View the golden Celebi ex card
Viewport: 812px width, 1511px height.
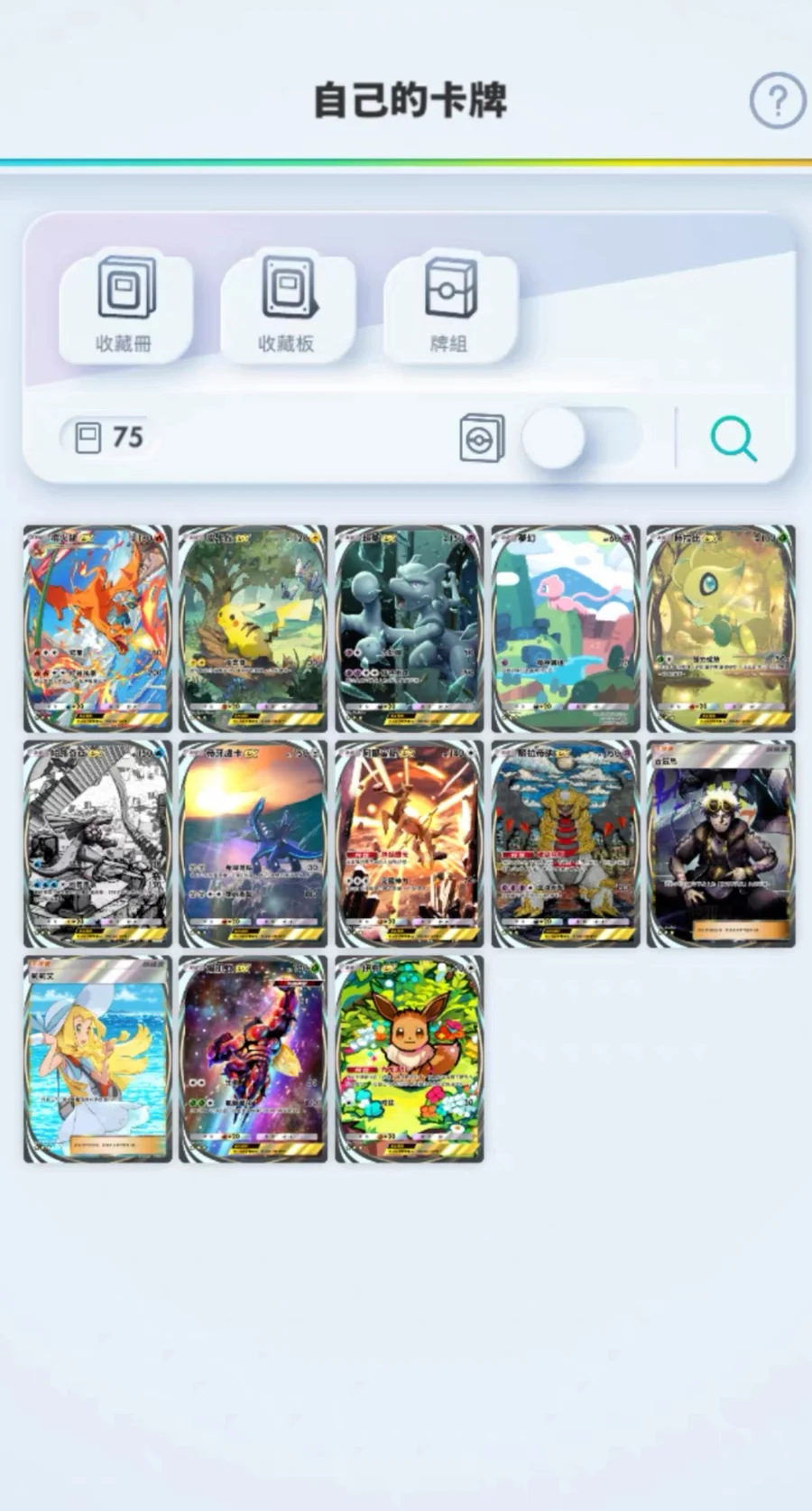(721, 628)
